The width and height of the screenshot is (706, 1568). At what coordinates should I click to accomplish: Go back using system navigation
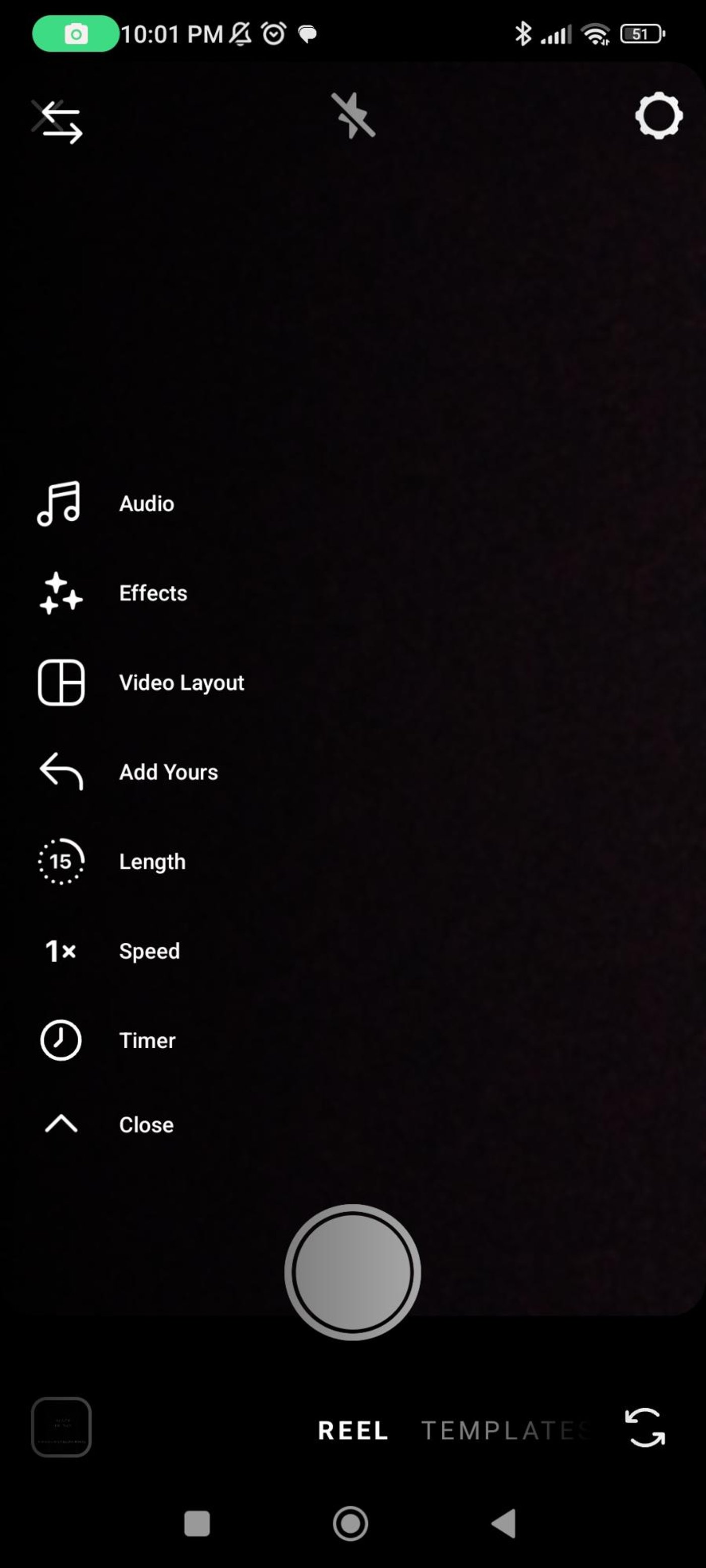click(x=504, y=1524)
